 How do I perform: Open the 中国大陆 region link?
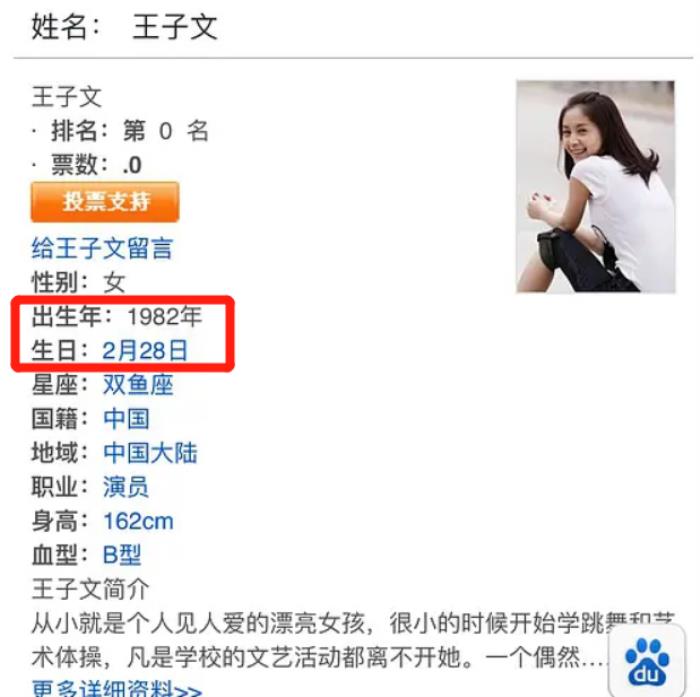point(150,452)
